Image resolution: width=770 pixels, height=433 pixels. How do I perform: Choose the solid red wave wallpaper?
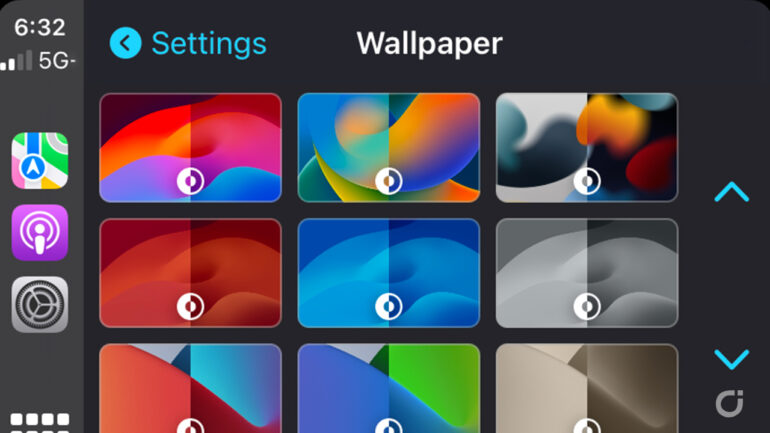click(190, 272)
